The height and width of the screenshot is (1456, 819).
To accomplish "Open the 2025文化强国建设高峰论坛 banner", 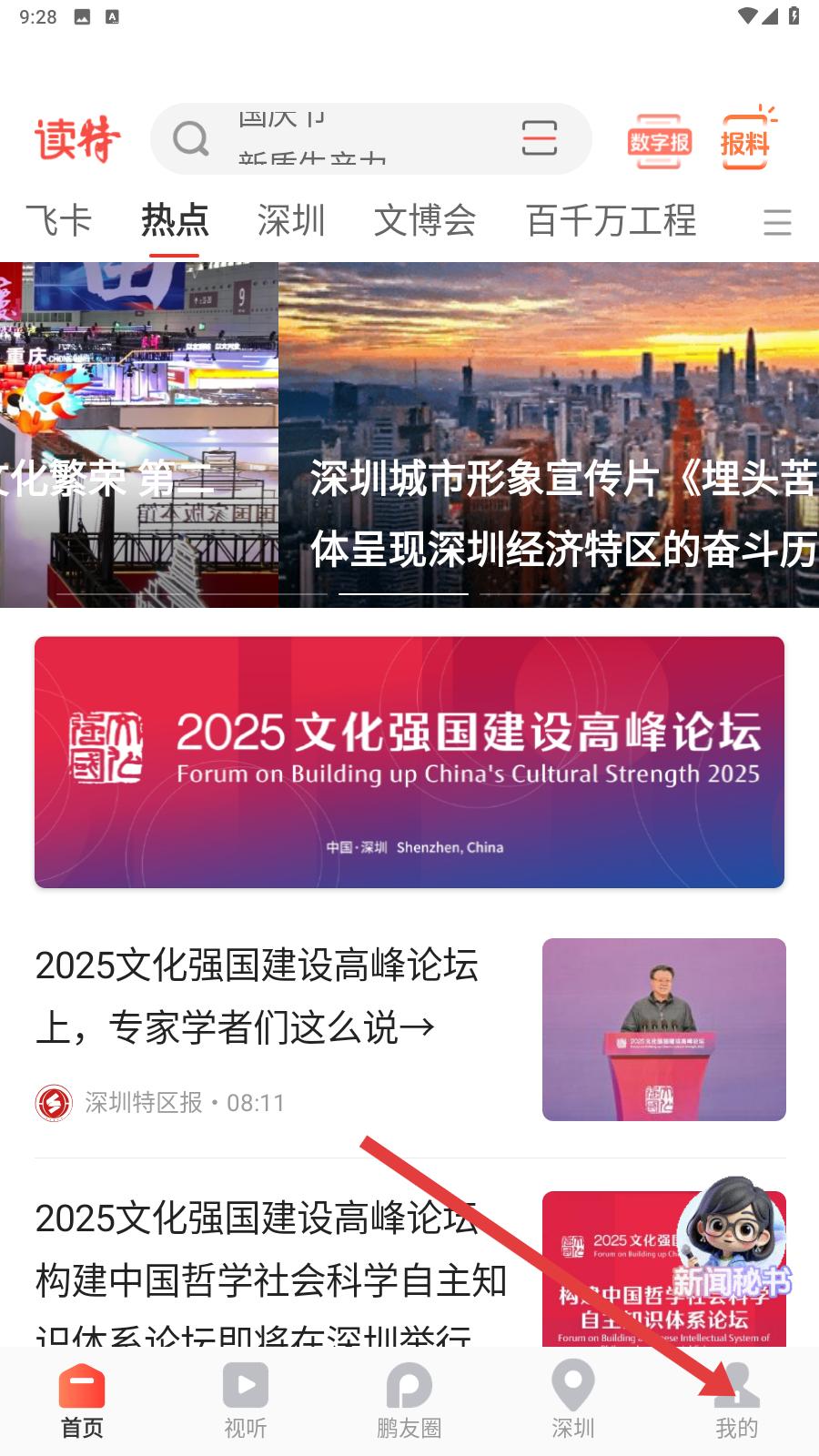I will 409,763.
